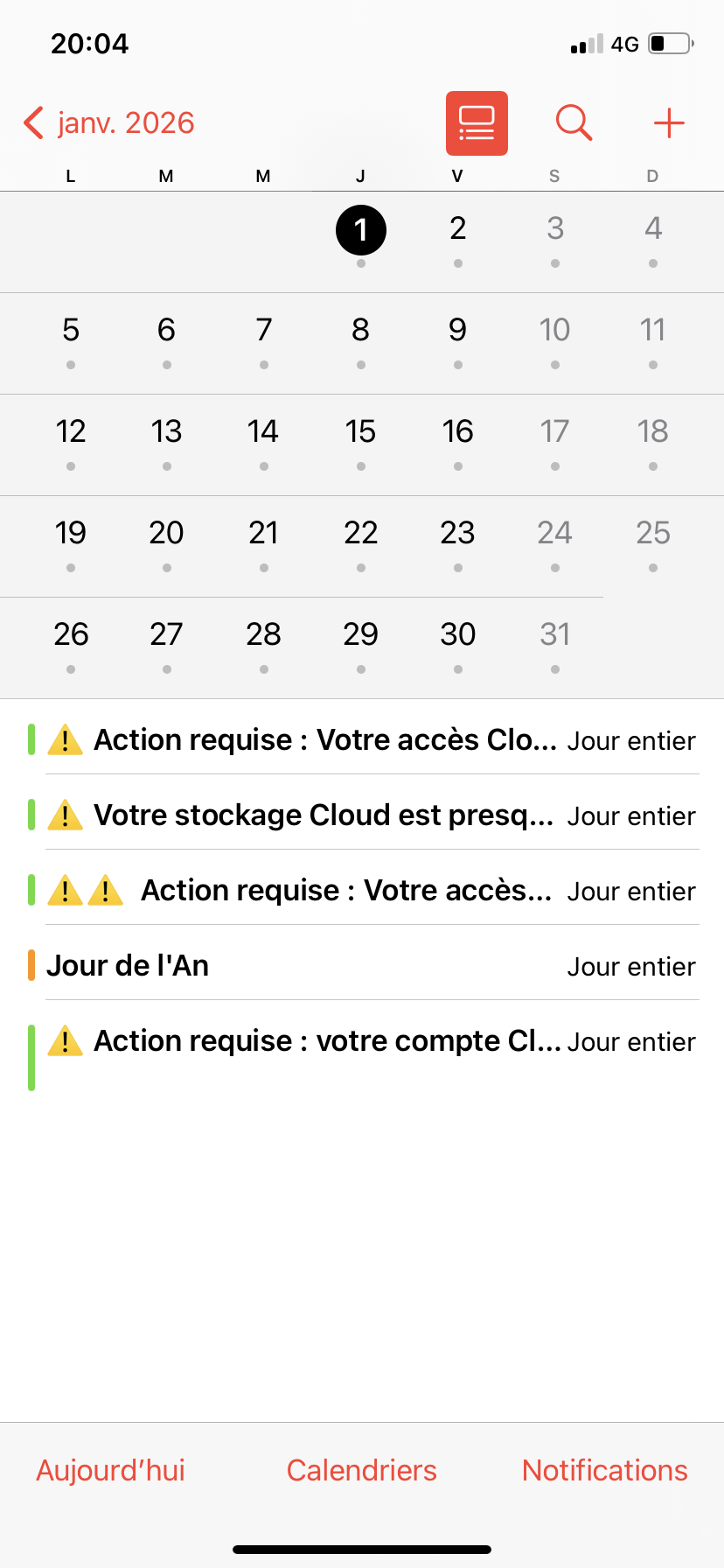This screenshot has width=724, height=1568.
Task: Open the Calendriers list
Action: coord(362,1470)
